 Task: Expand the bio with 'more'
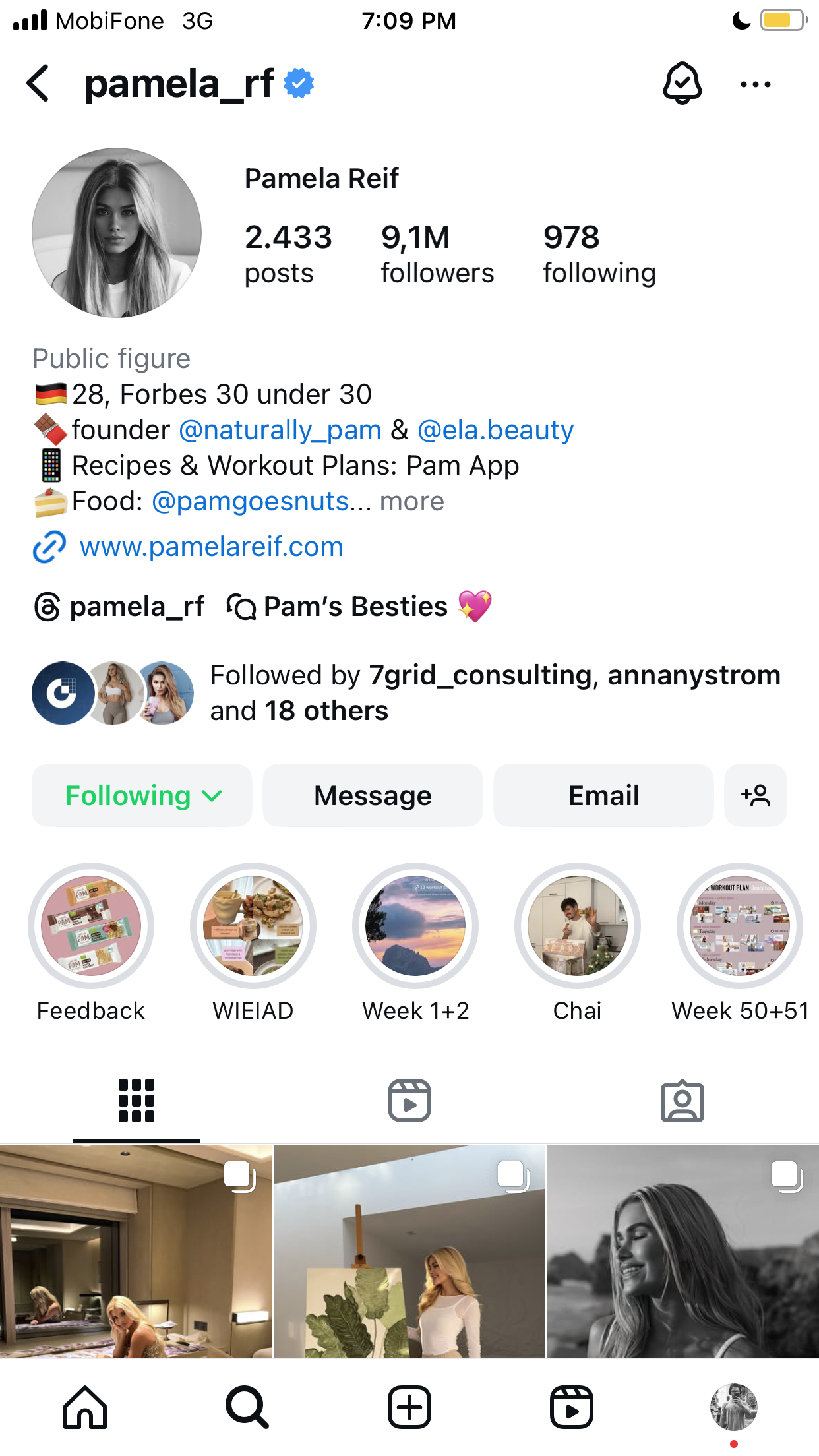(411, 501)
